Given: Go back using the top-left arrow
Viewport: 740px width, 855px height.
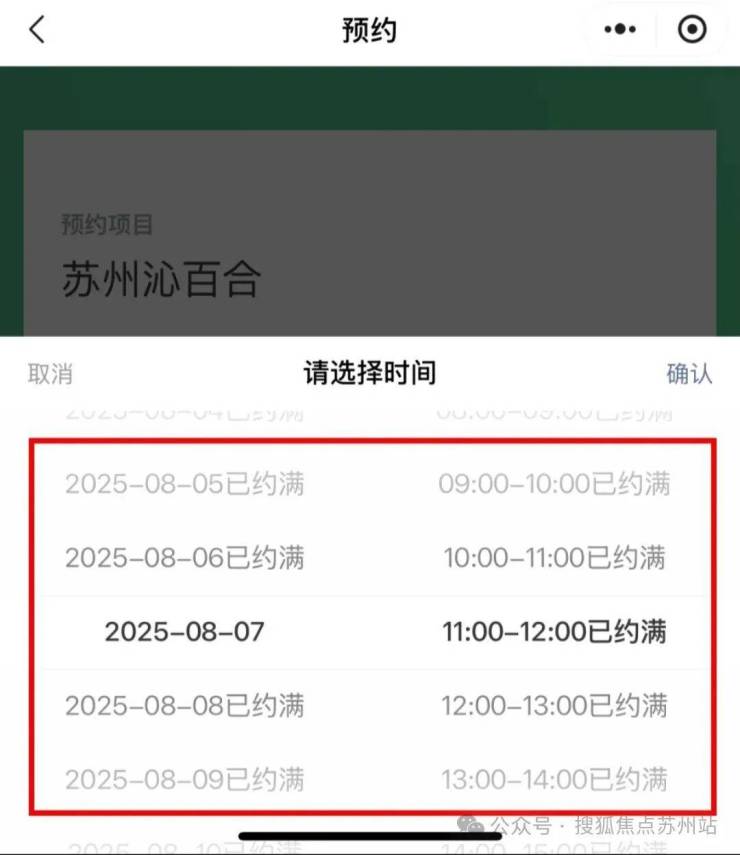Looking at the screenshot, I should tap(37, 30).
